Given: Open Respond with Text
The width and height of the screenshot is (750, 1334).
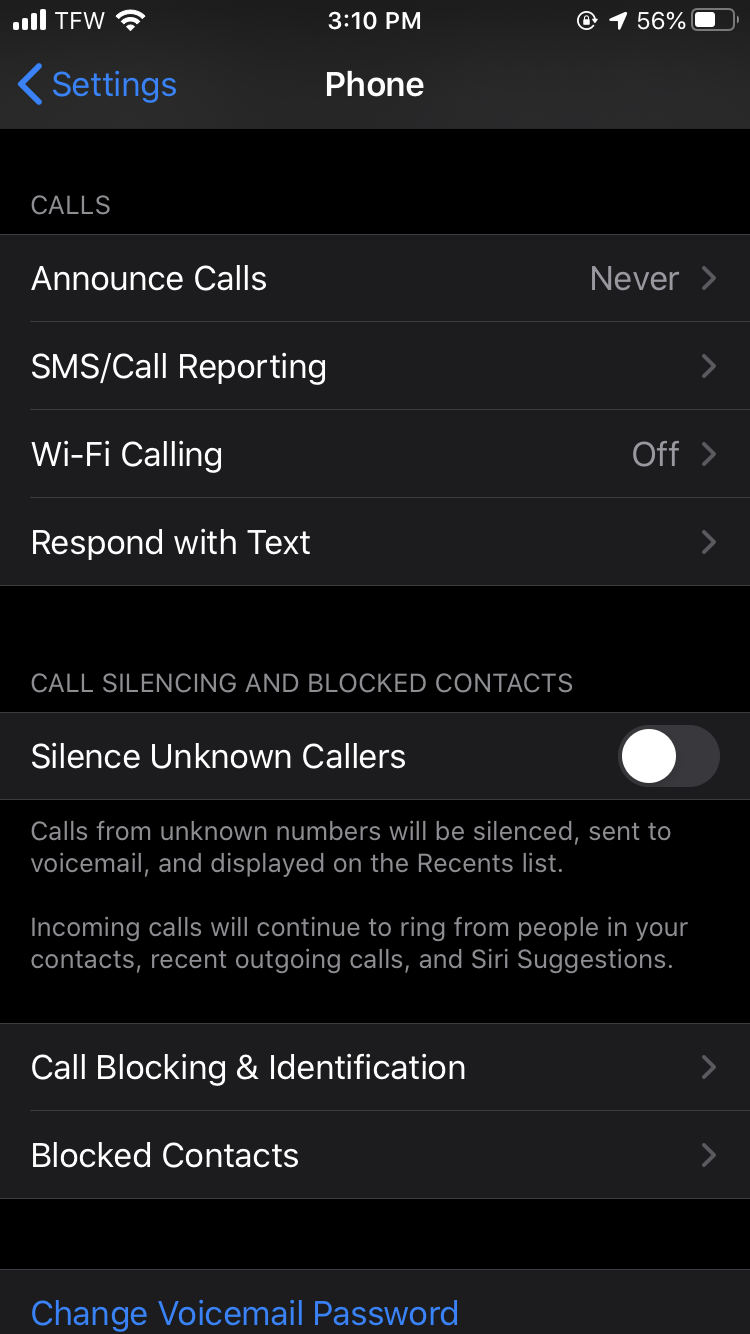Looking at the screenshot, I should [374, 543].
